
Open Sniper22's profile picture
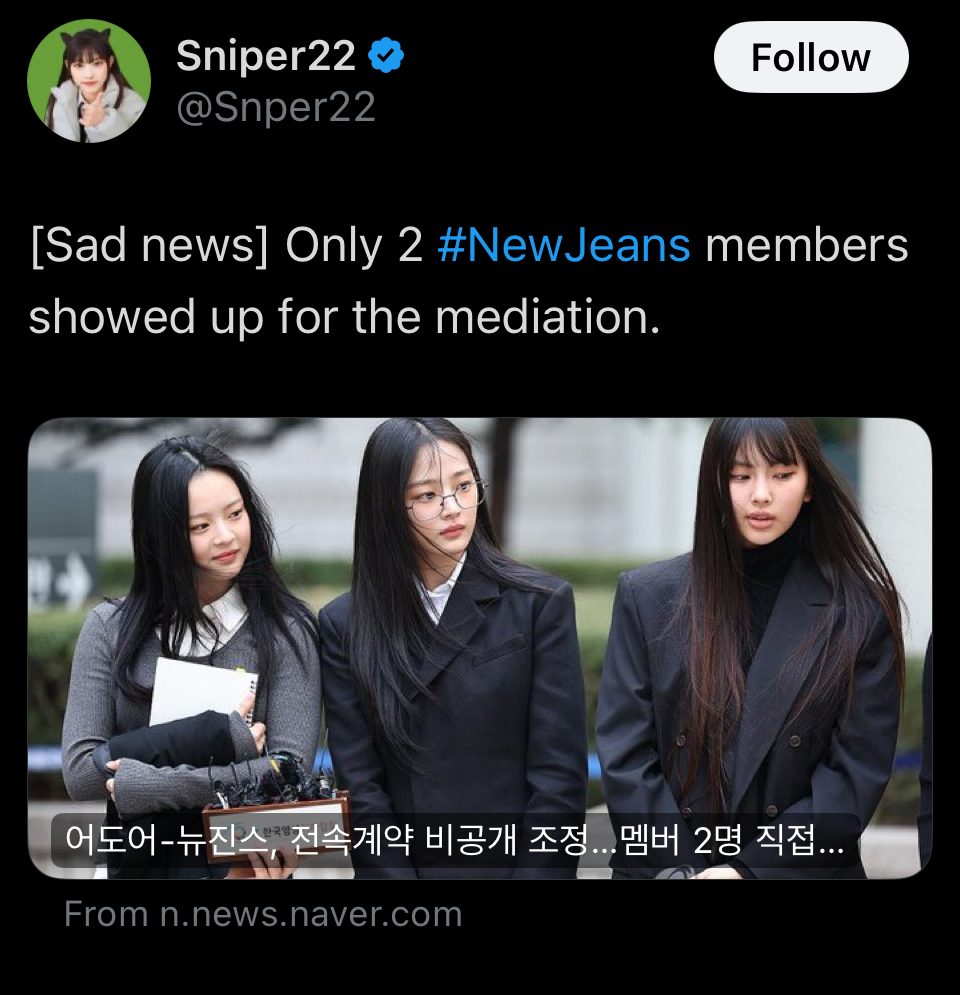pyautogui.click(x=89, y=80)
